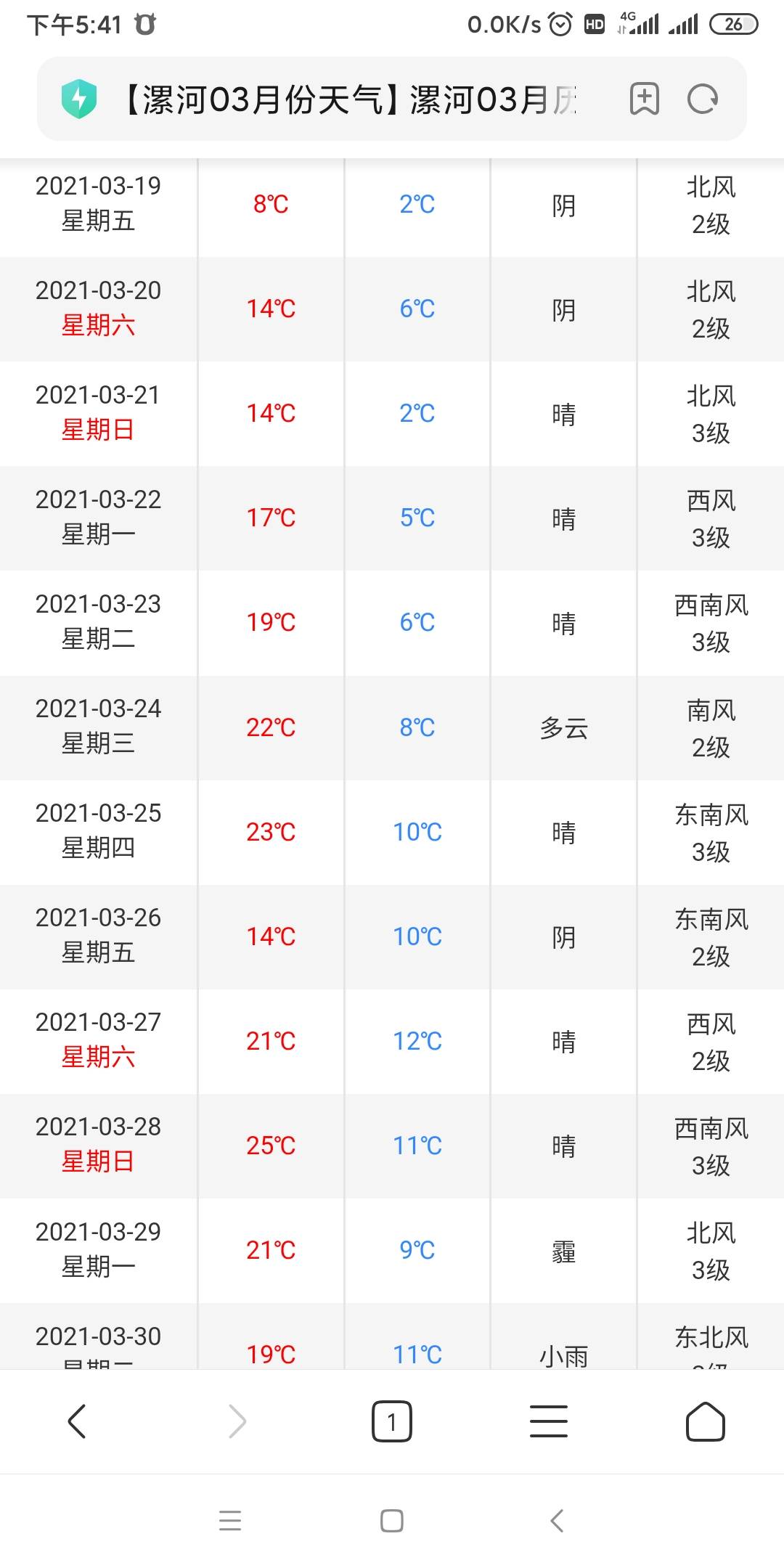The image size is (784, 1568).
Task: Open the system recent apps view
Action: coord(230,1520)
